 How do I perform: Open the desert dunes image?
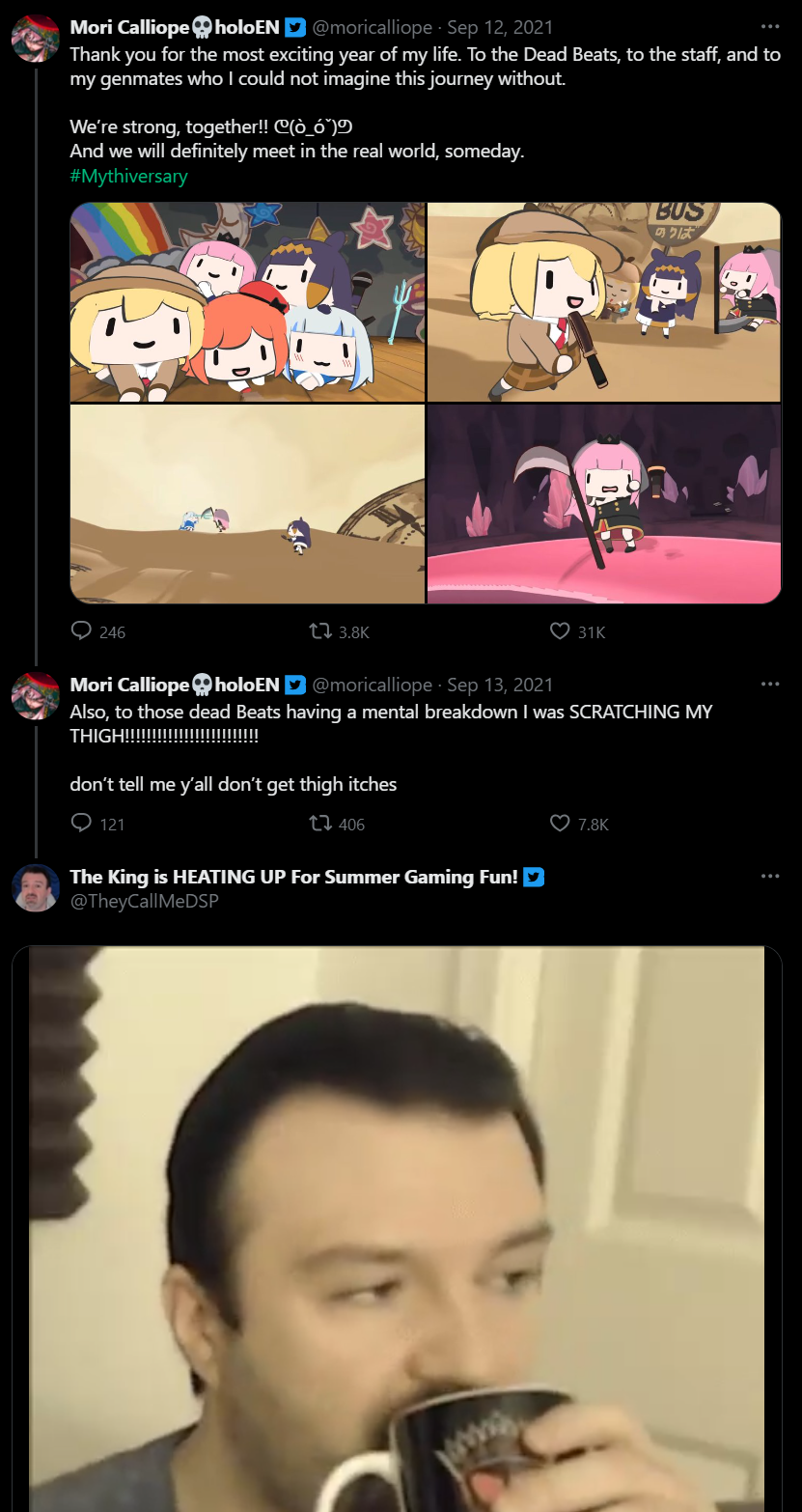coord(247,503)
